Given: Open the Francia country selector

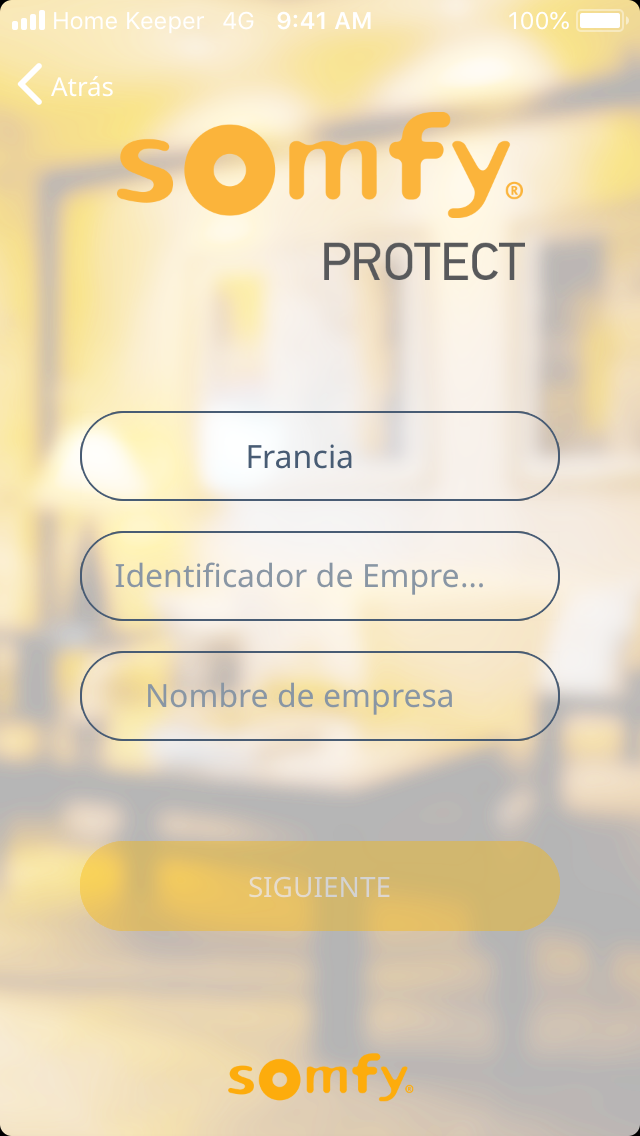Looking at the screenshot, I should pyautogui.click(x=319, y=456).
